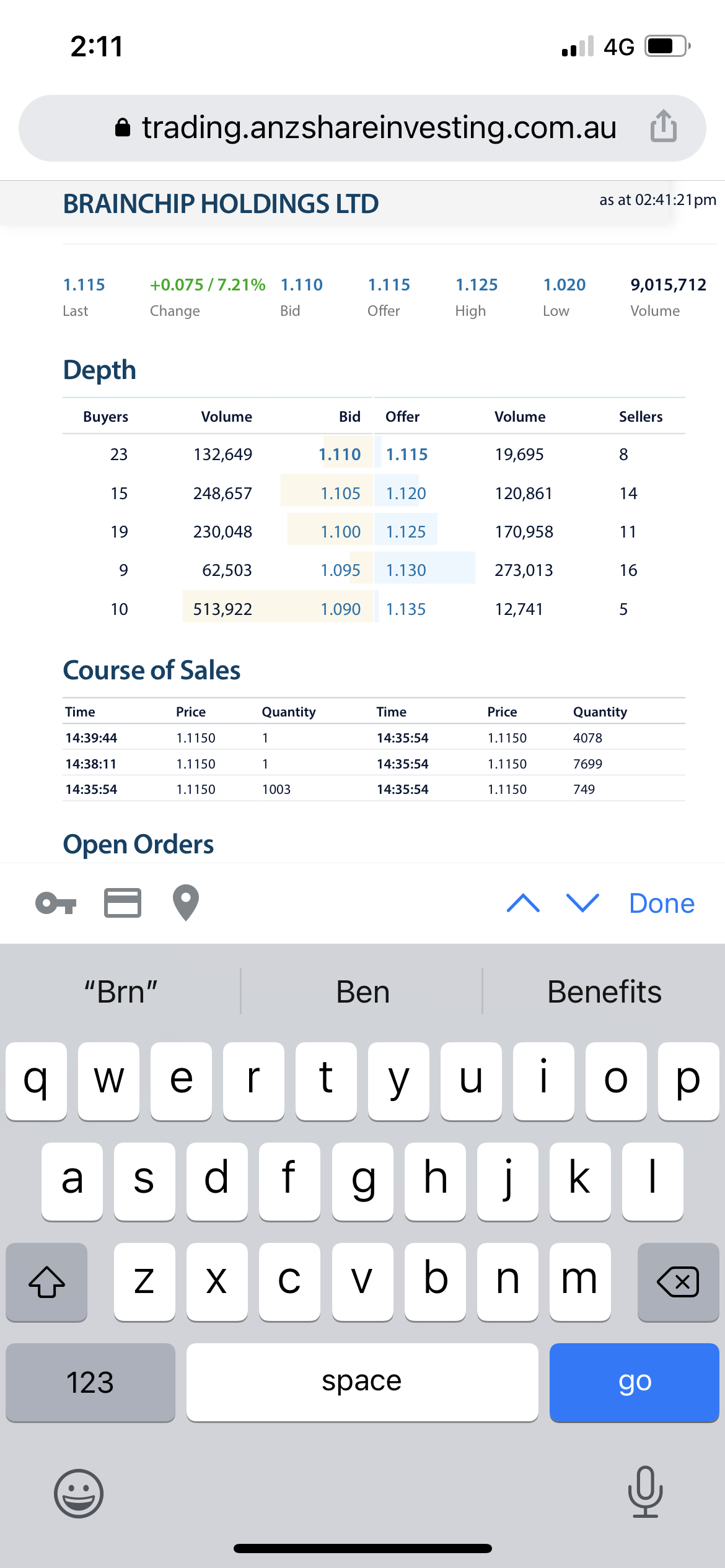Tap the blue go key
Screen dimensions: 725x1568
coord(635,1382)
